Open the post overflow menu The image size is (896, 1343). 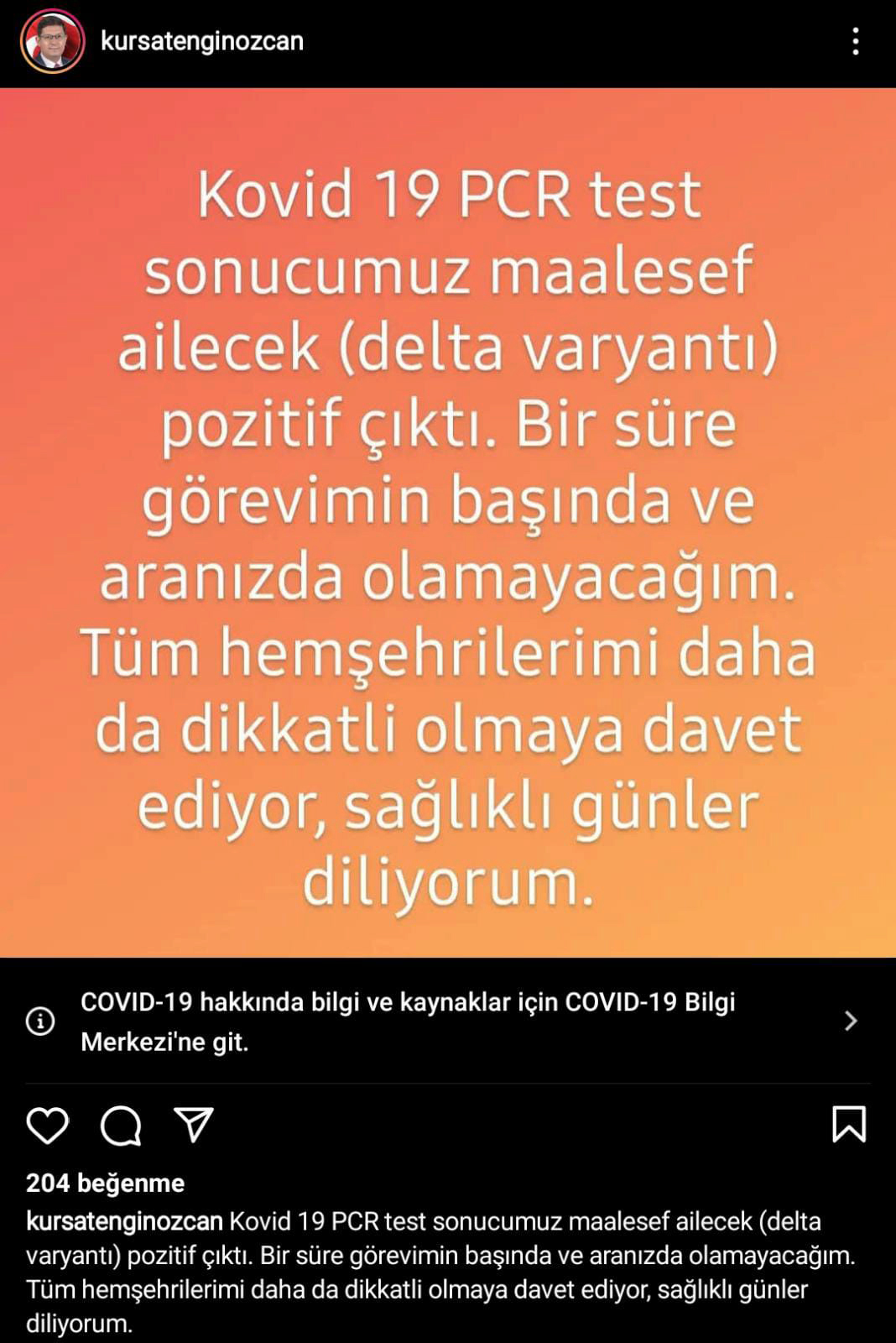[x=855, y=41]
